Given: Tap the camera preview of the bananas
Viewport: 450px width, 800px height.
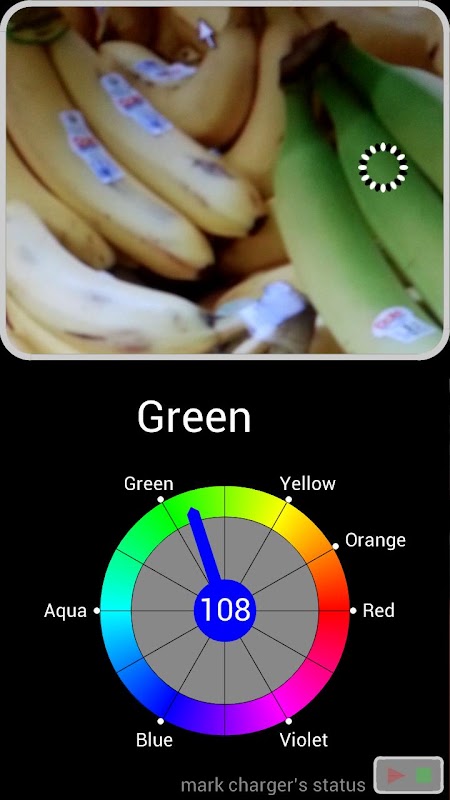Looking at the screenshot, I should 224,180.
